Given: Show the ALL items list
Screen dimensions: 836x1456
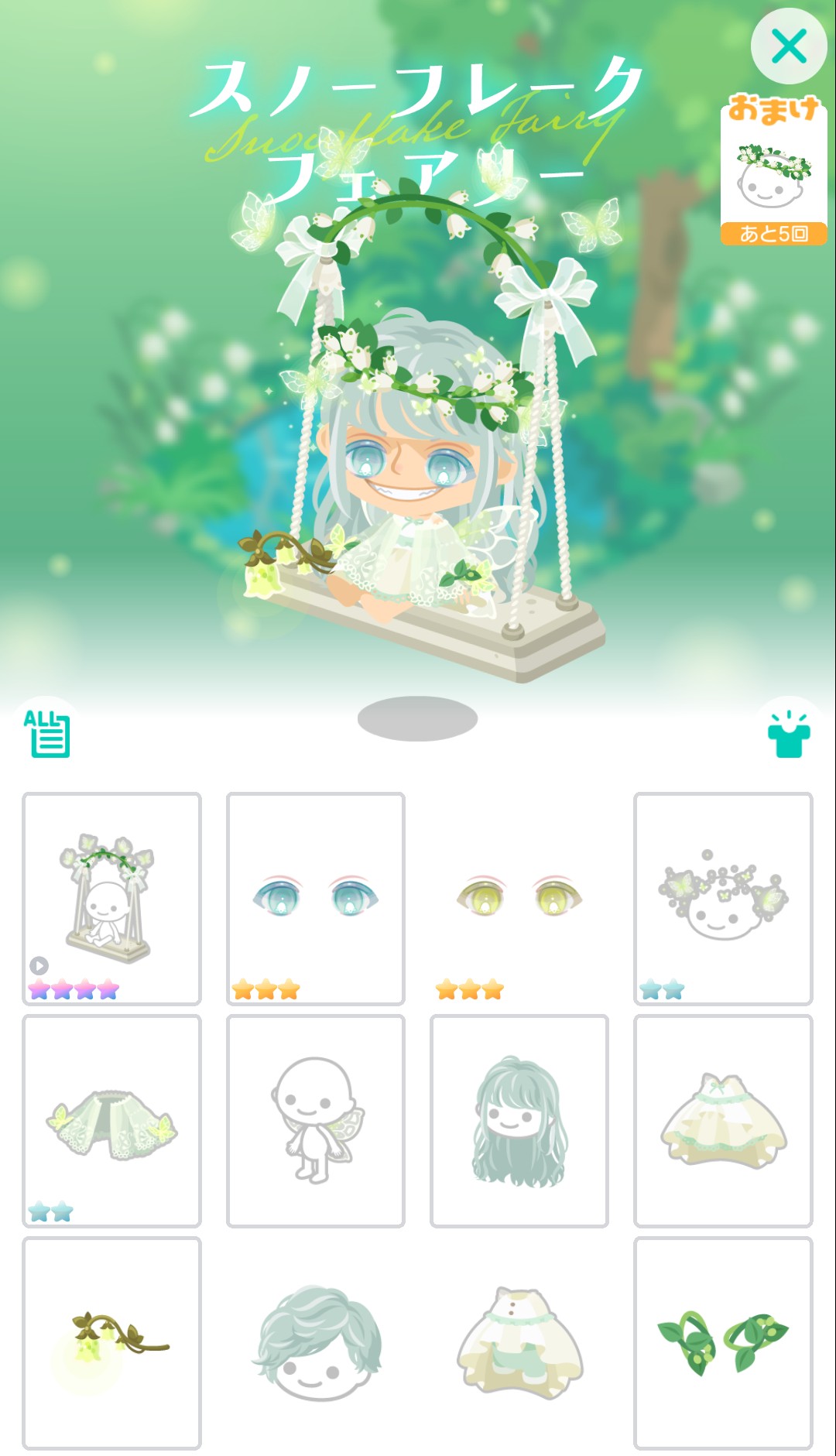Looking at the screenshot, I should coord(47,732).
